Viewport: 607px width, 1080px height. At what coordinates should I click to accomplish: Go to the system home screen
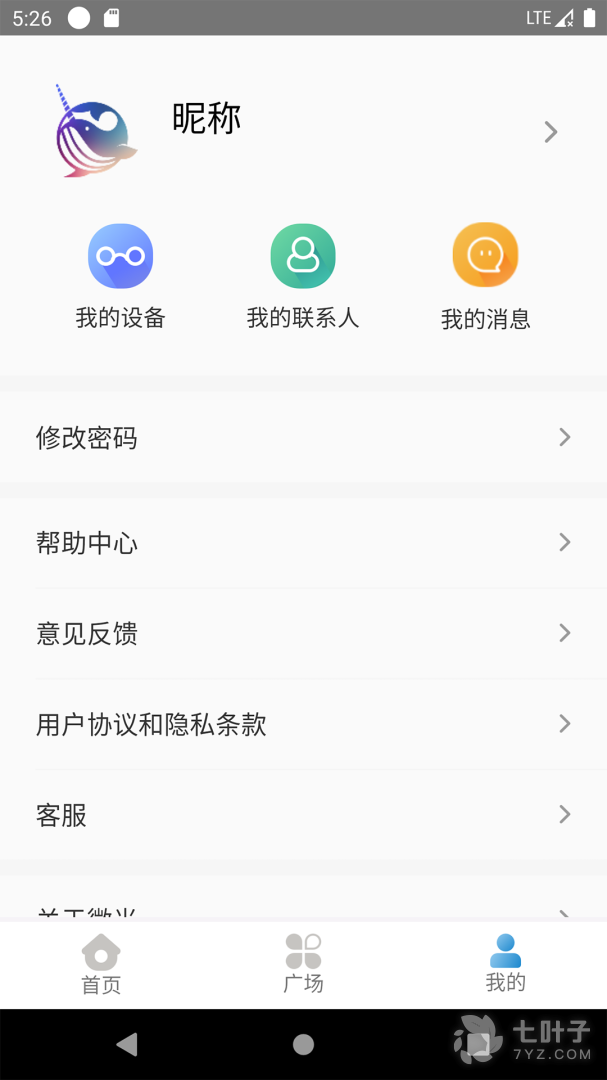tap(303, 1045)
